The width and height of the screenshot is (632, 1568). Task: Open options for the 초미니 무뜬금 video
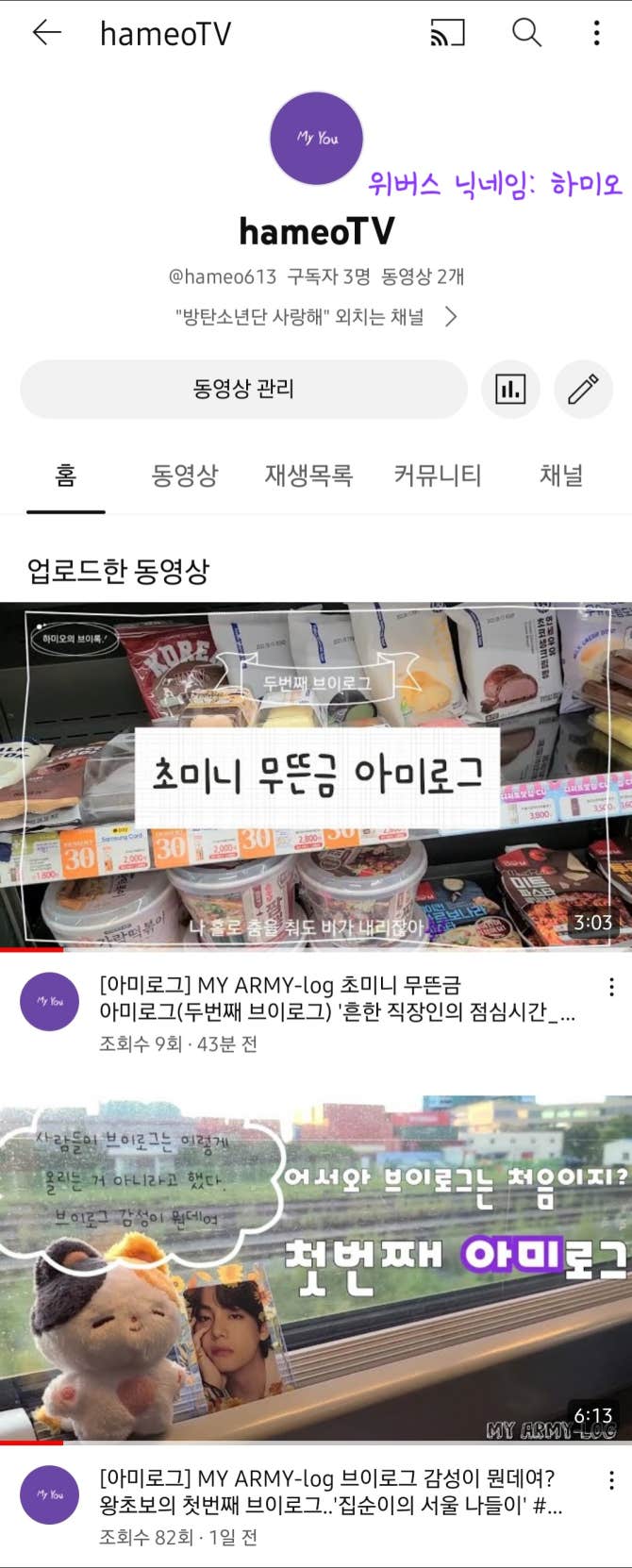(x=611, y=987)
